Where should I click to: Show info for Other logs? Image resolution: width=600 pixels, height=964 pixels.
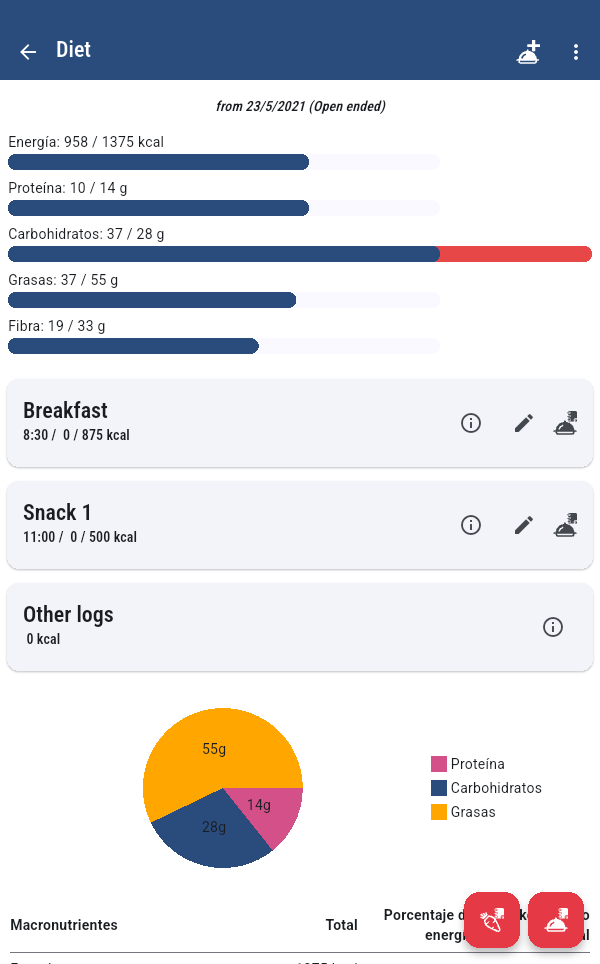553,627
